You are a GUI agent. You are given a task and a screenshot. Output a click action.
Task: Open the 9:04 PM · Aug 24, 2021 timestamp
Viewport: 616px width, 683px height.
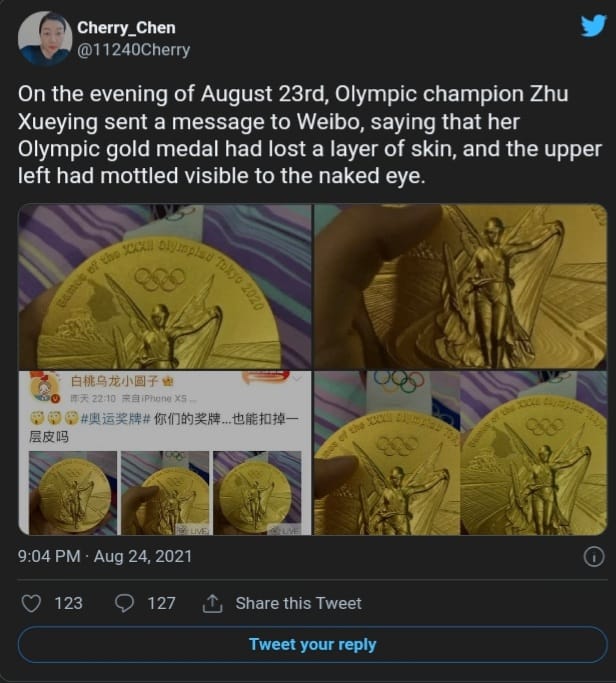[x=105, y=556]
